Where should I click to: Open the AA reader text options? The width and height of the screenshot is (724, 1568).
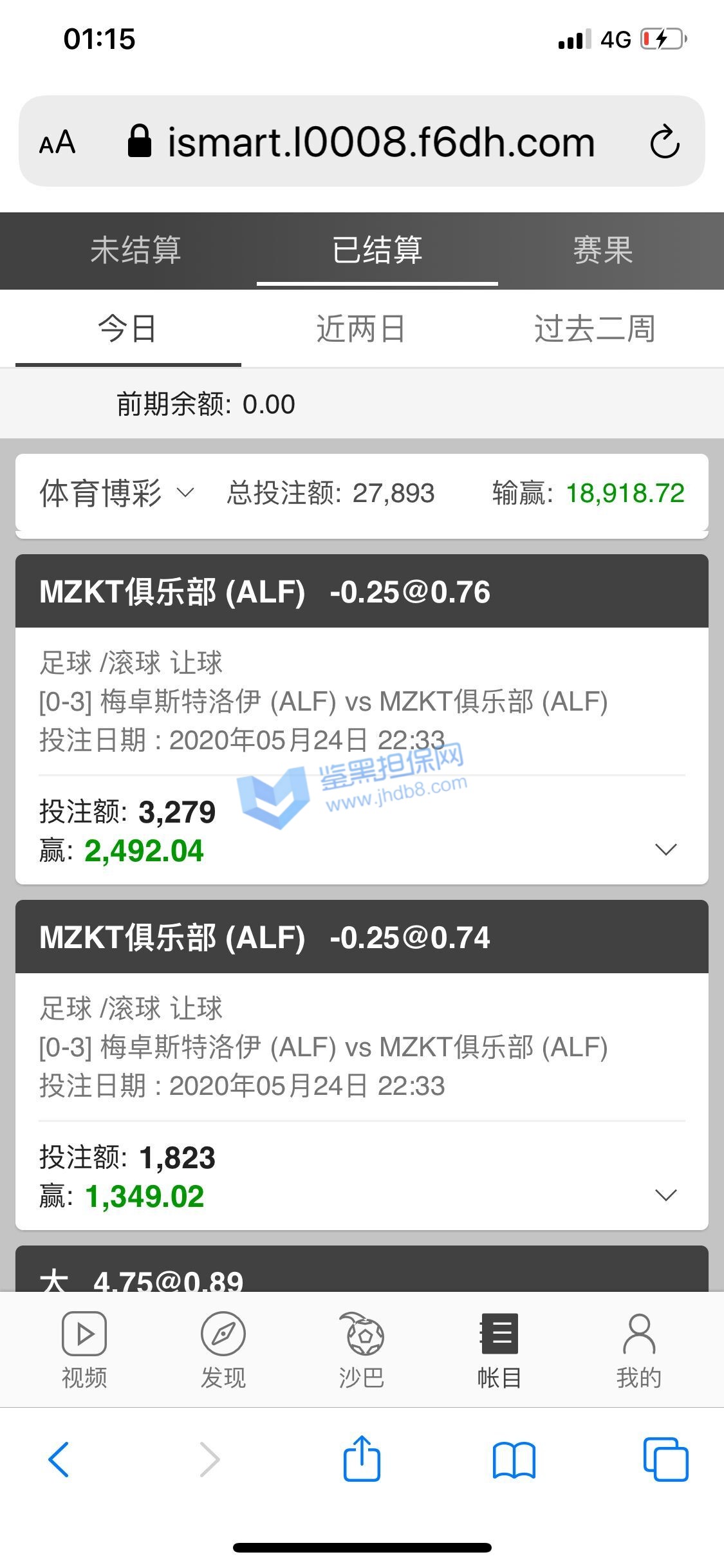pos(57,142)
